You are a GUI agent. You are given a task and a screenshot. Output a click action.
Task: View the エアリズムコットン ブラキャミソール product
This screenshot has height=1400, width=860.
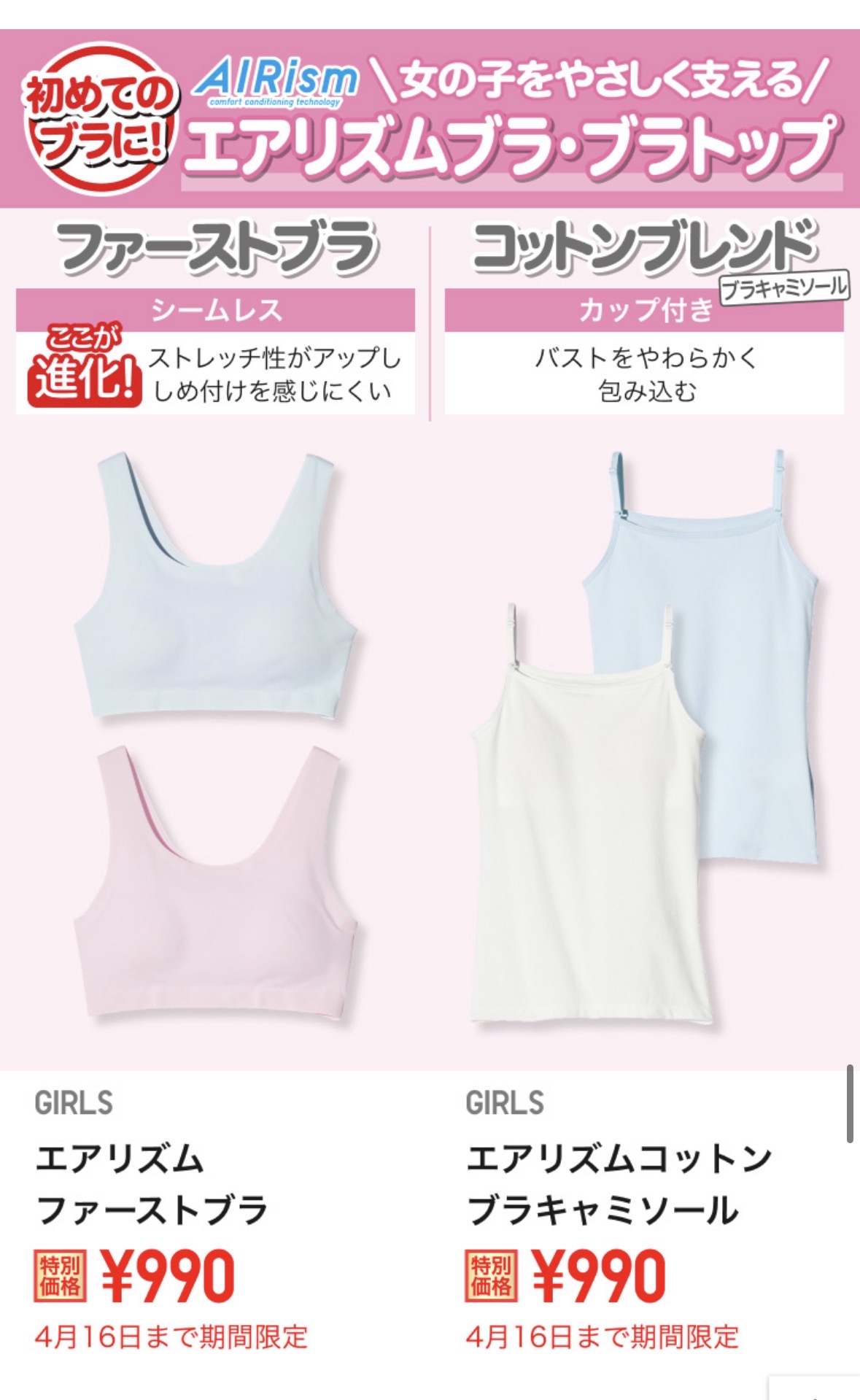(x=619, y=1183)
